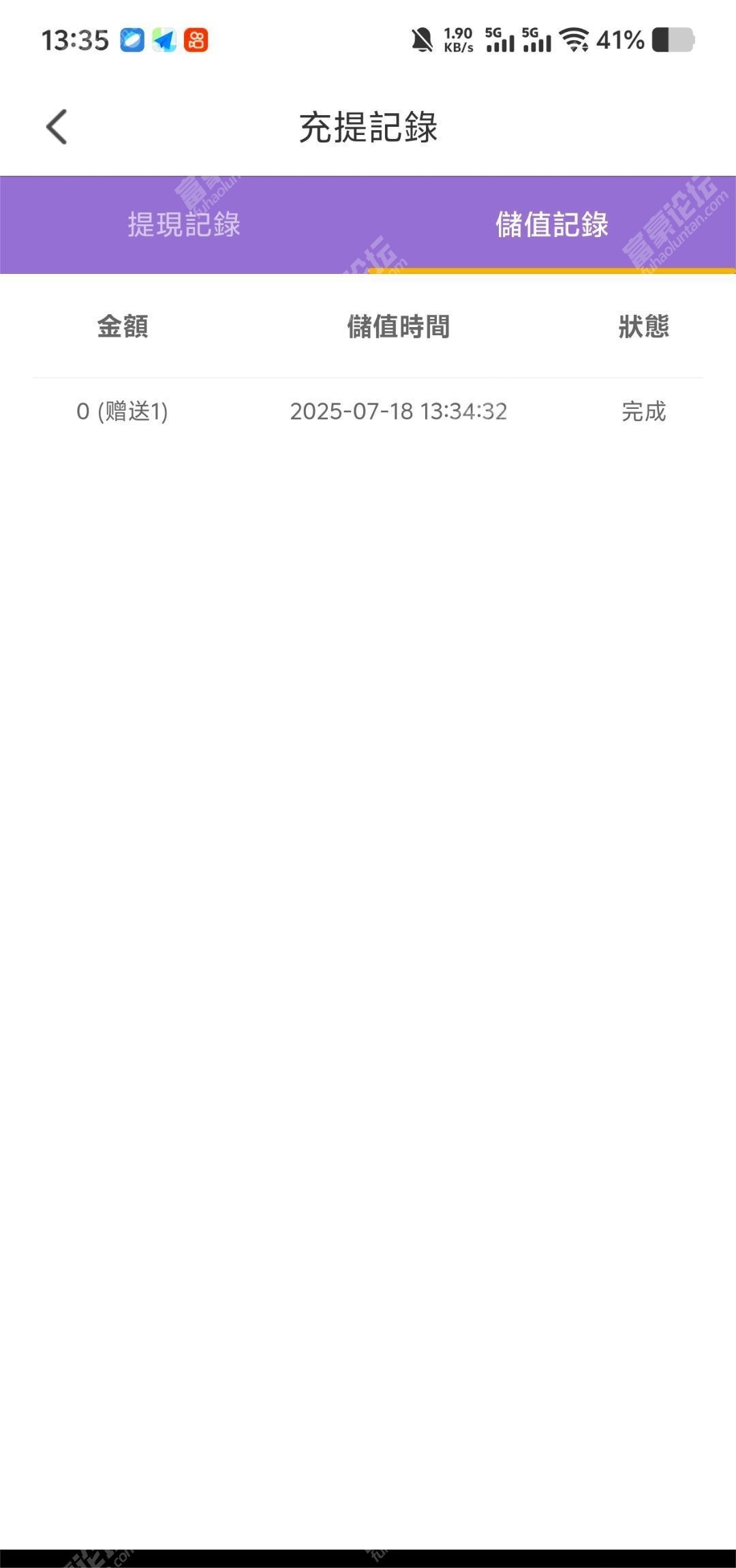Go back from the 充提記錄 page
Viewport: 736px width, 1568px height.
[x=57, y=127]
